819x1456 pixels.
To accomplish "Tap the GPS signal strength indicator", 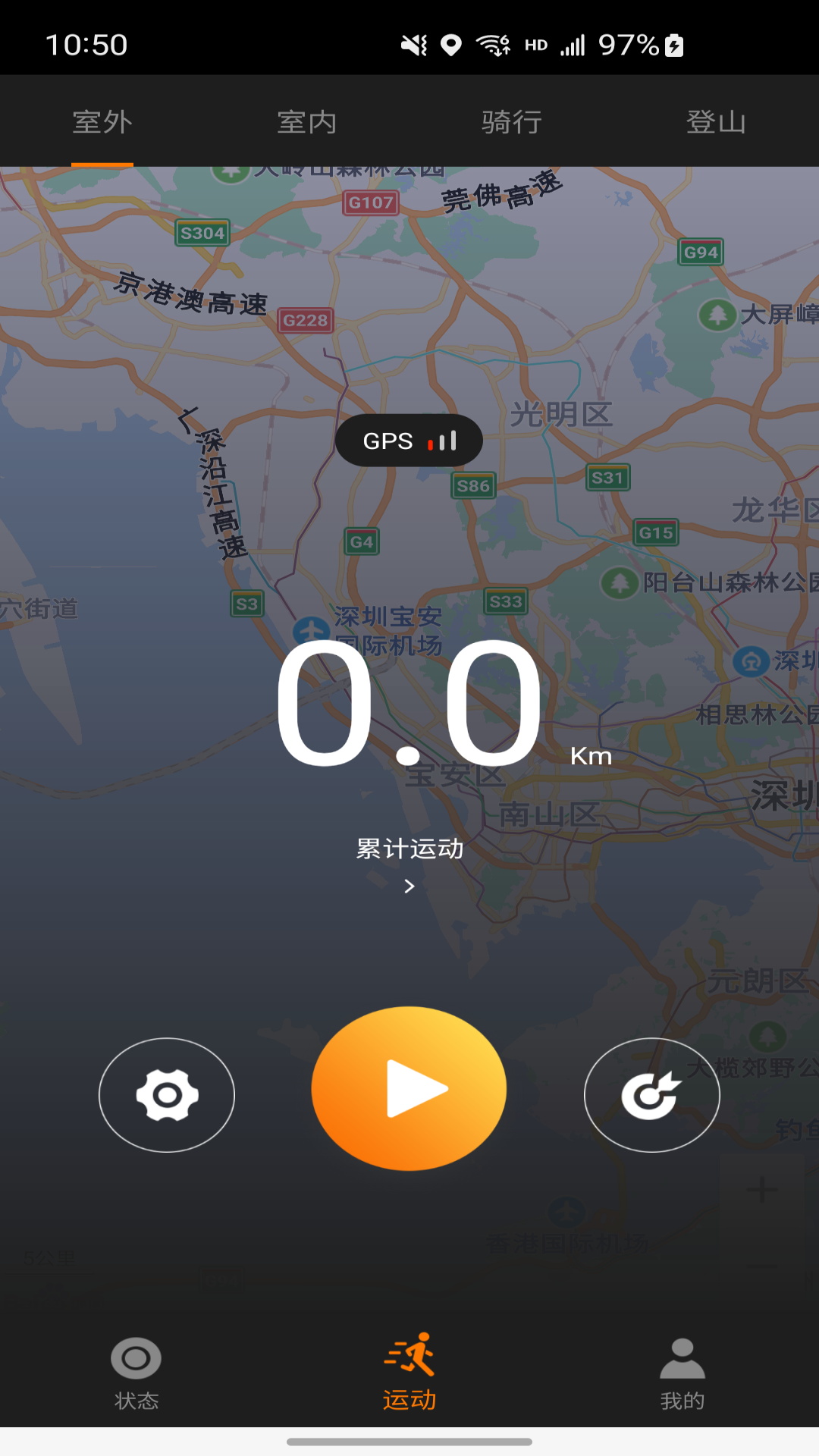I will [409, 440].
